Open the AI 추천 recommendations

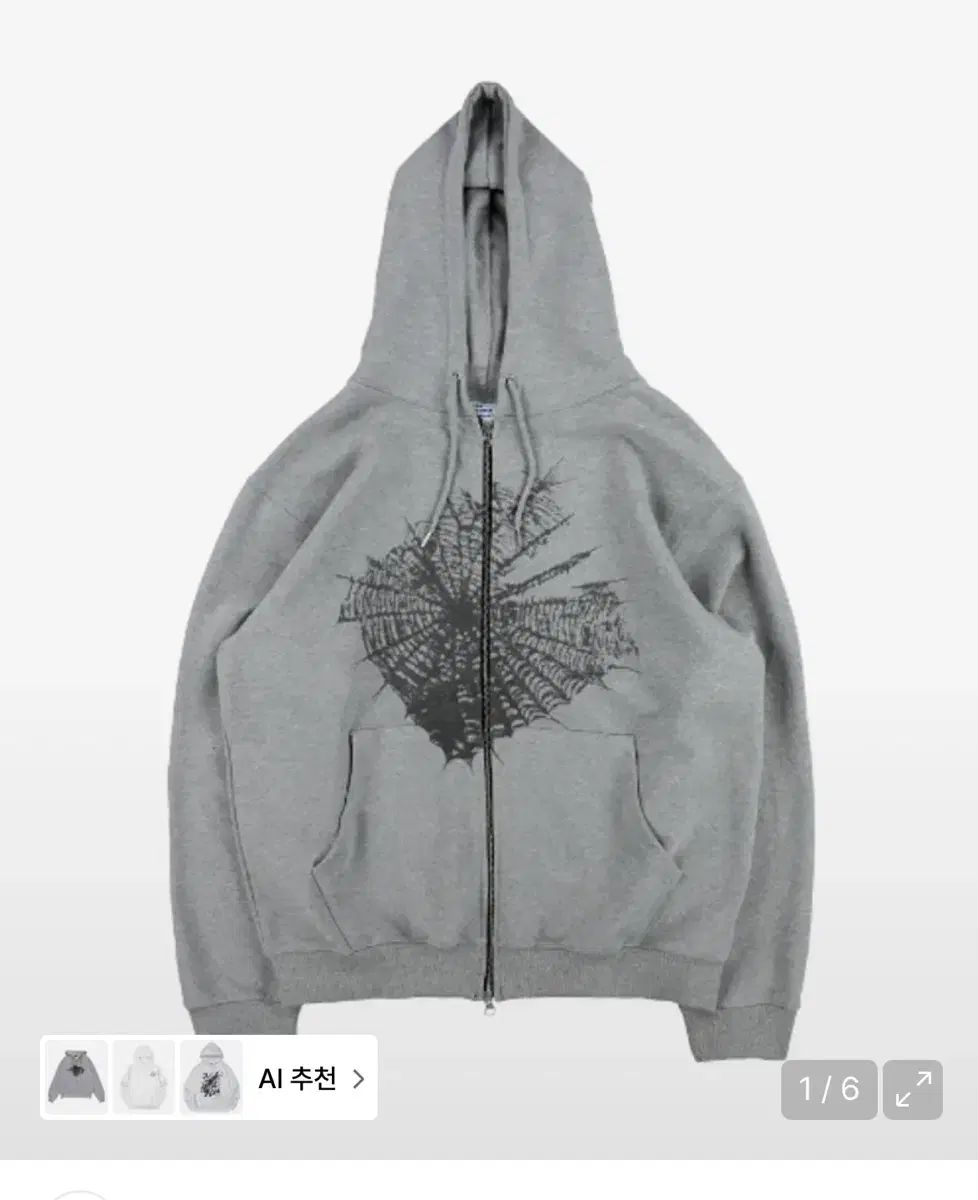310,1079
